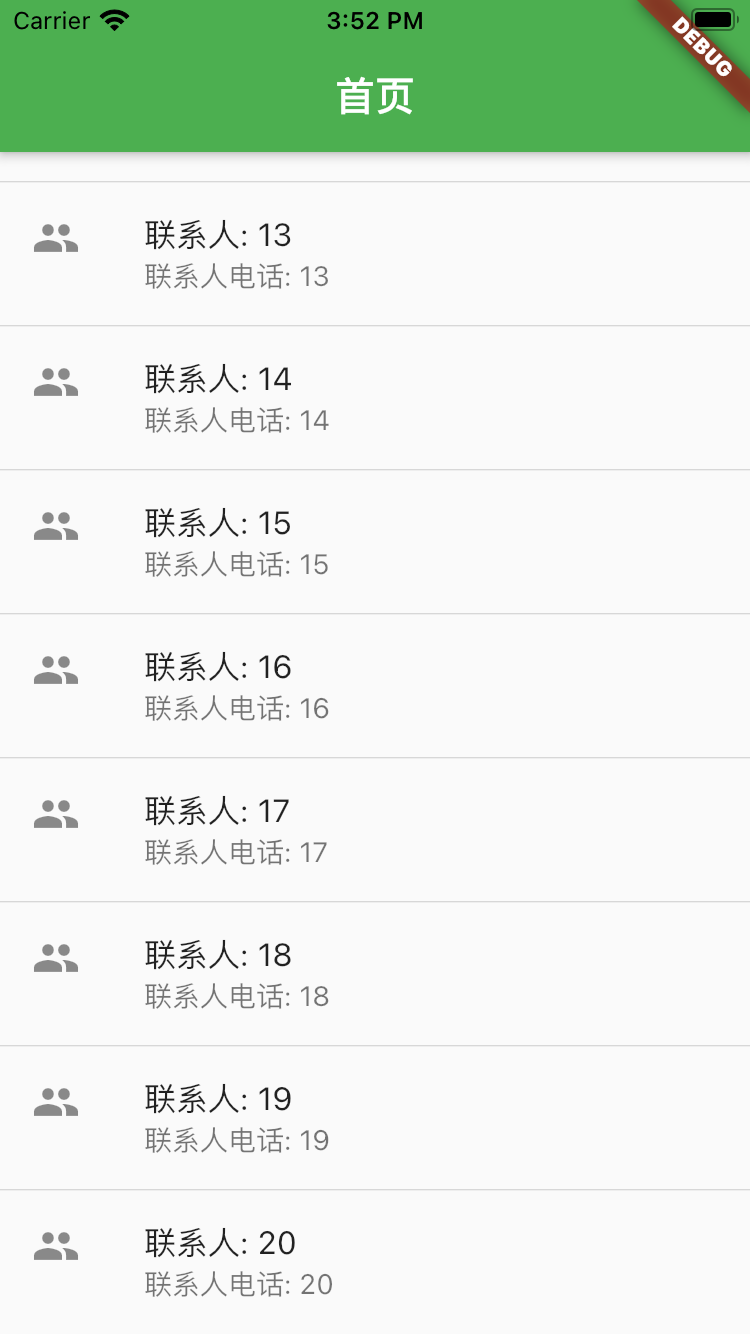Open the 联系人: 19 list item
Viewport: 750px width, 1334px height.
375,1118
